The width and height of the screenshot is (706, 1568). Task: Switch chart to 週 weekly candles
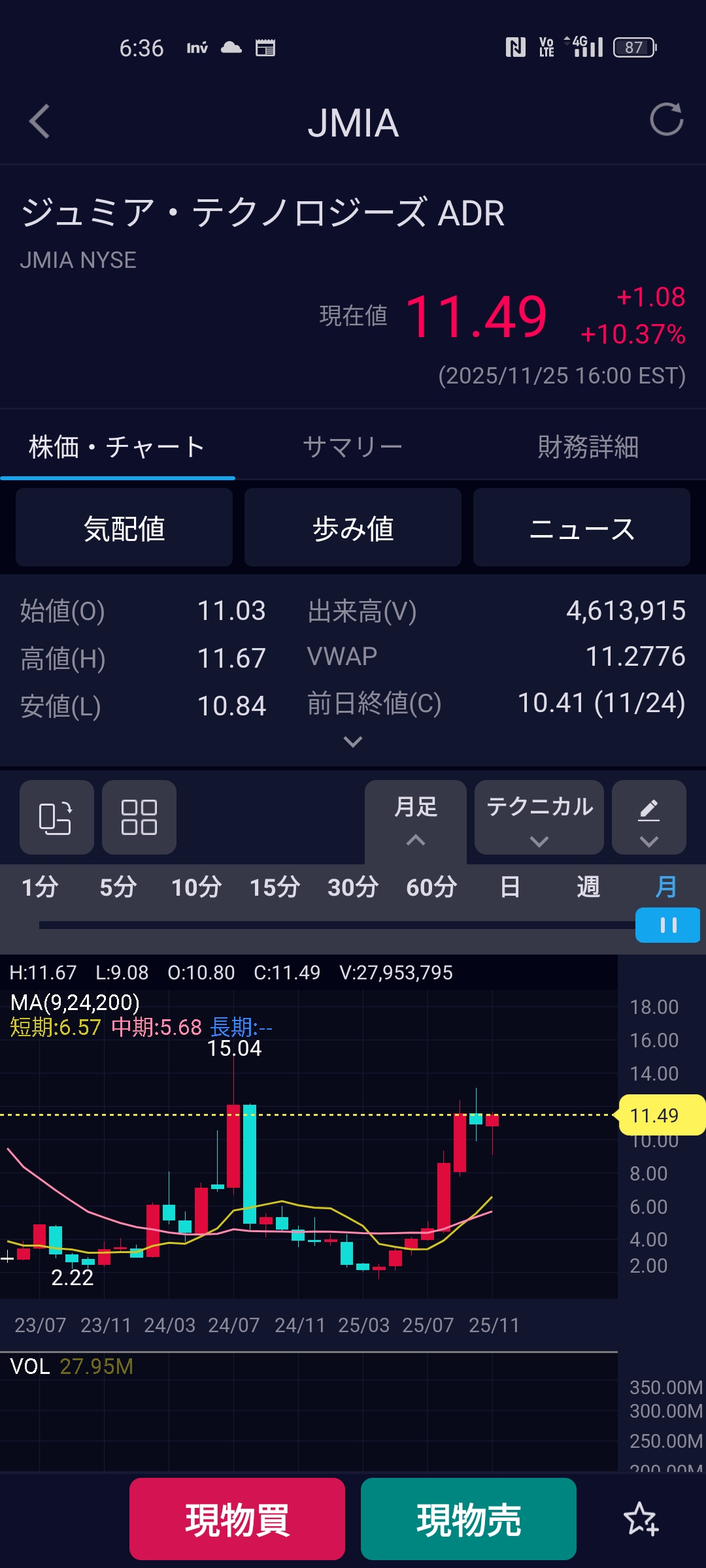tap(588, 887)
